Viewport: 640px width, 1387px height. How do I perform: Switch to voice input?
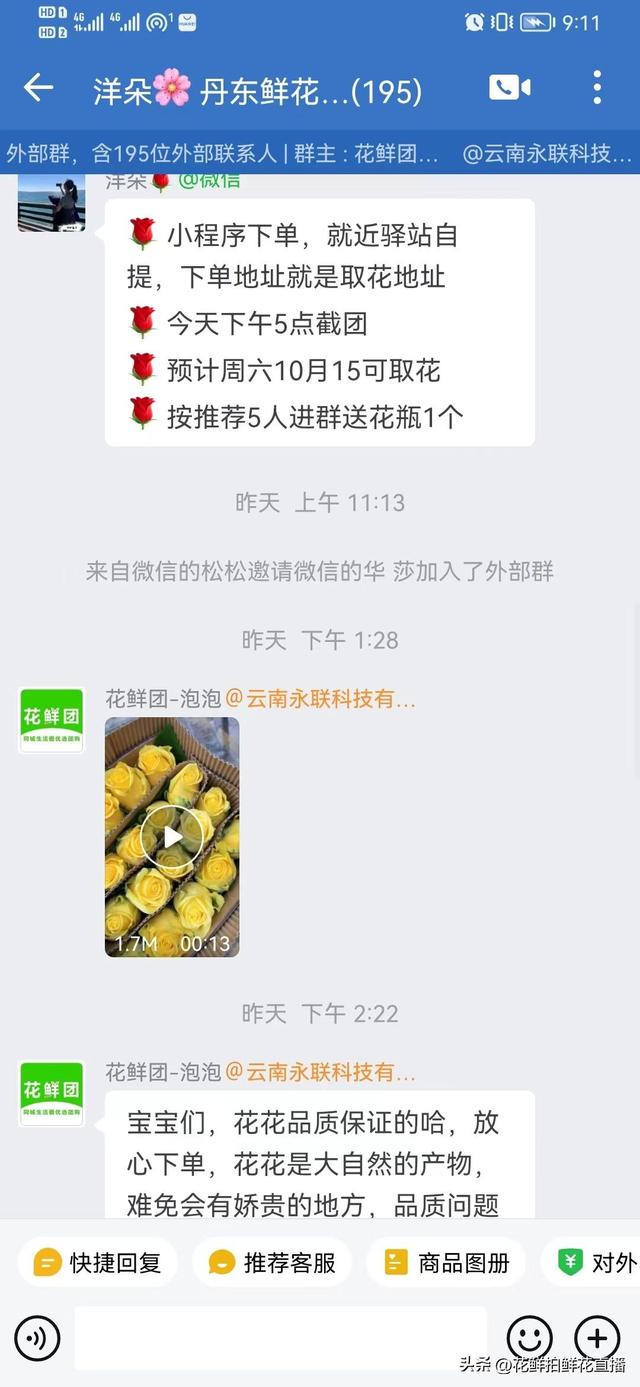(37, 1337)
